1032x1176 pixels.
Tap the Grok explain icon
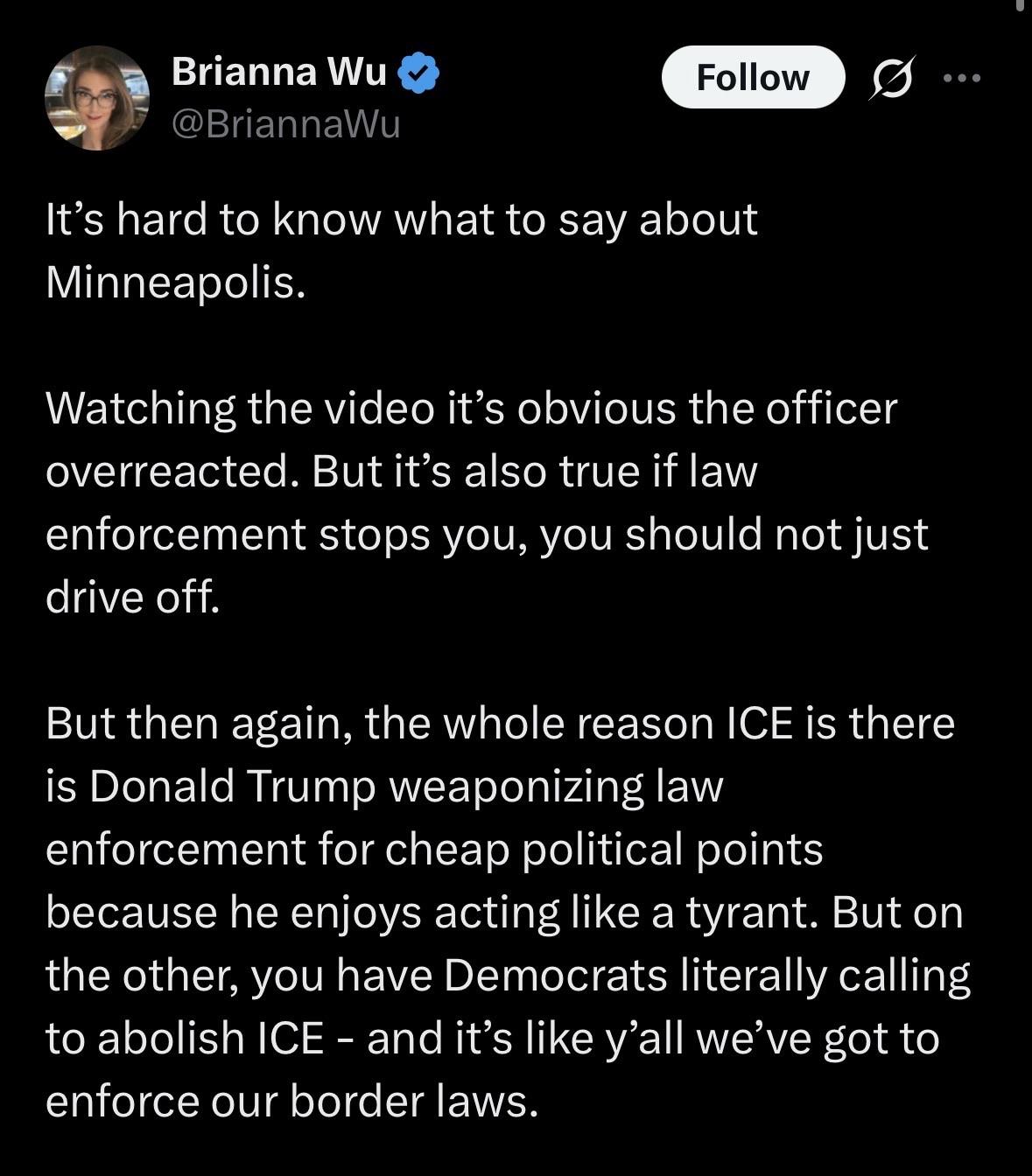click(x=892, y=79)
